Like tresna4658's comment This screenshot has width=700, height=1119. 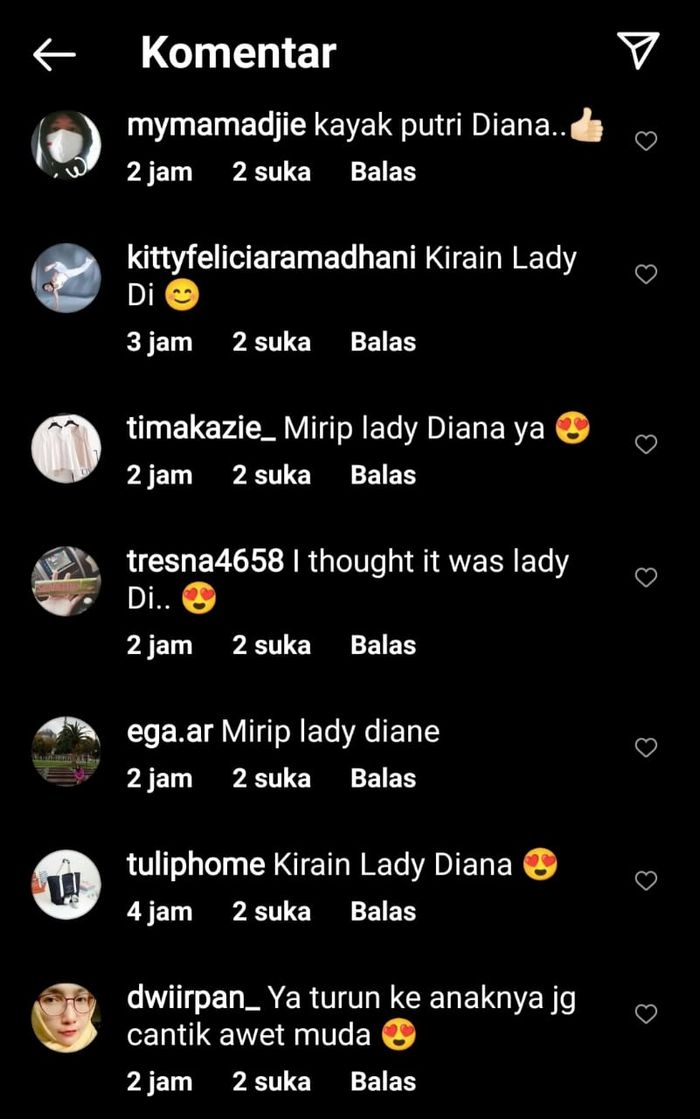[646, 577]
